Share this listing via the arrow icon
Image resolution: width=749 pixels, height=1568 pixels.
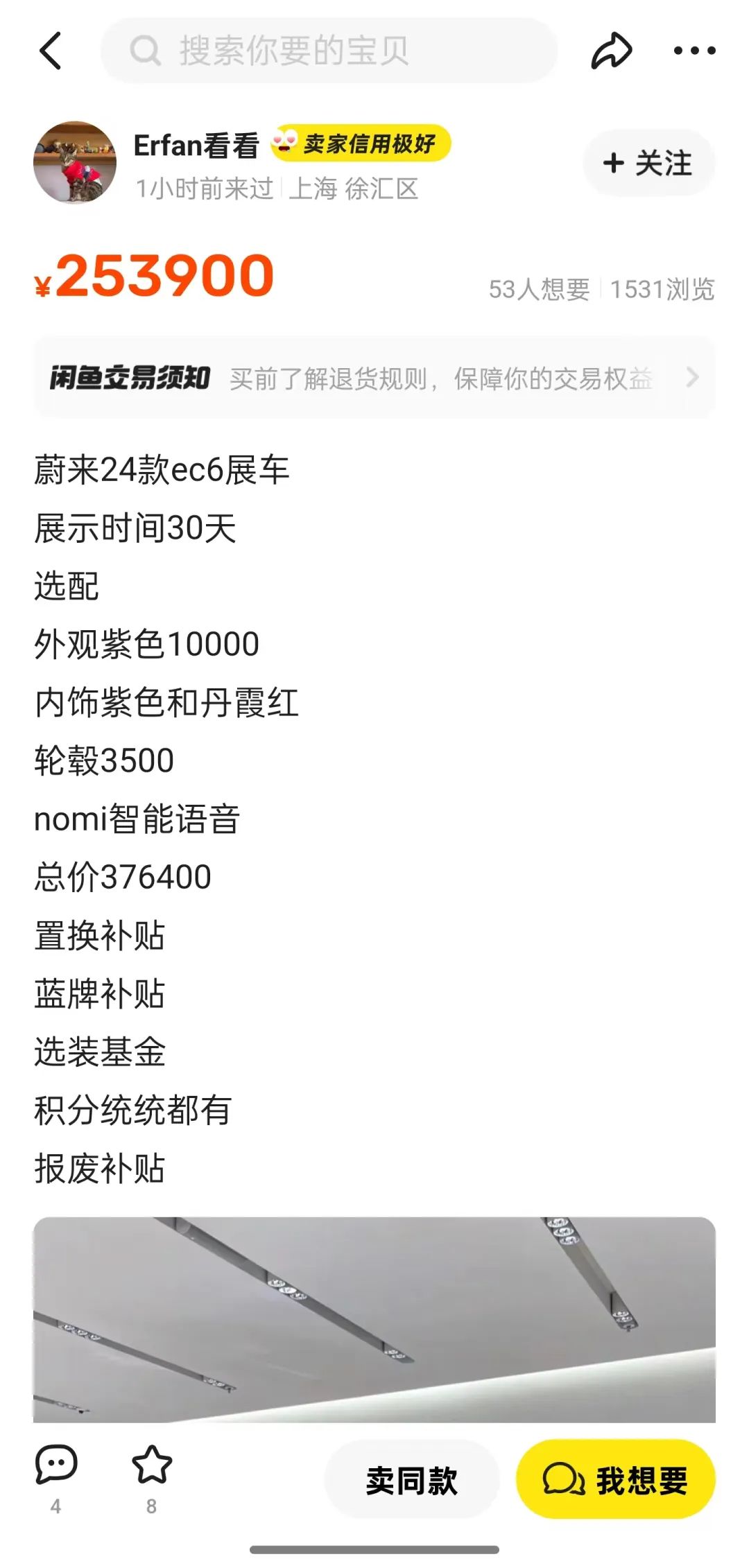612,51
